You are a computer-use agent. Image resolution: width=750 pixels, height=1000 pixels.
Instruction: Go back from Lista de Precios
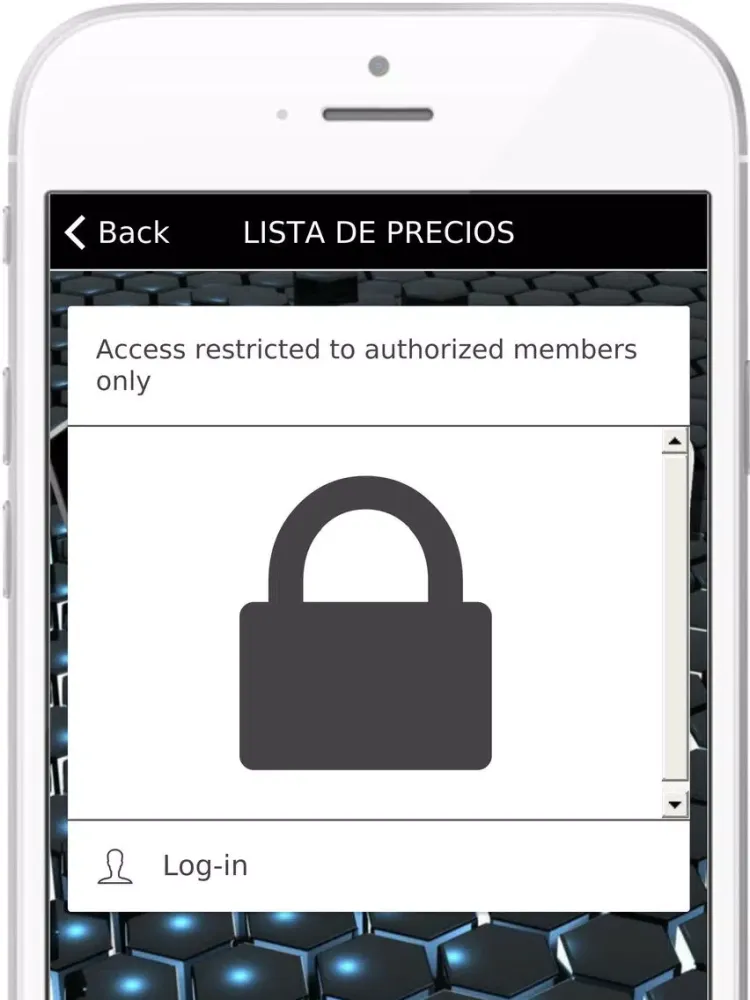117,232
